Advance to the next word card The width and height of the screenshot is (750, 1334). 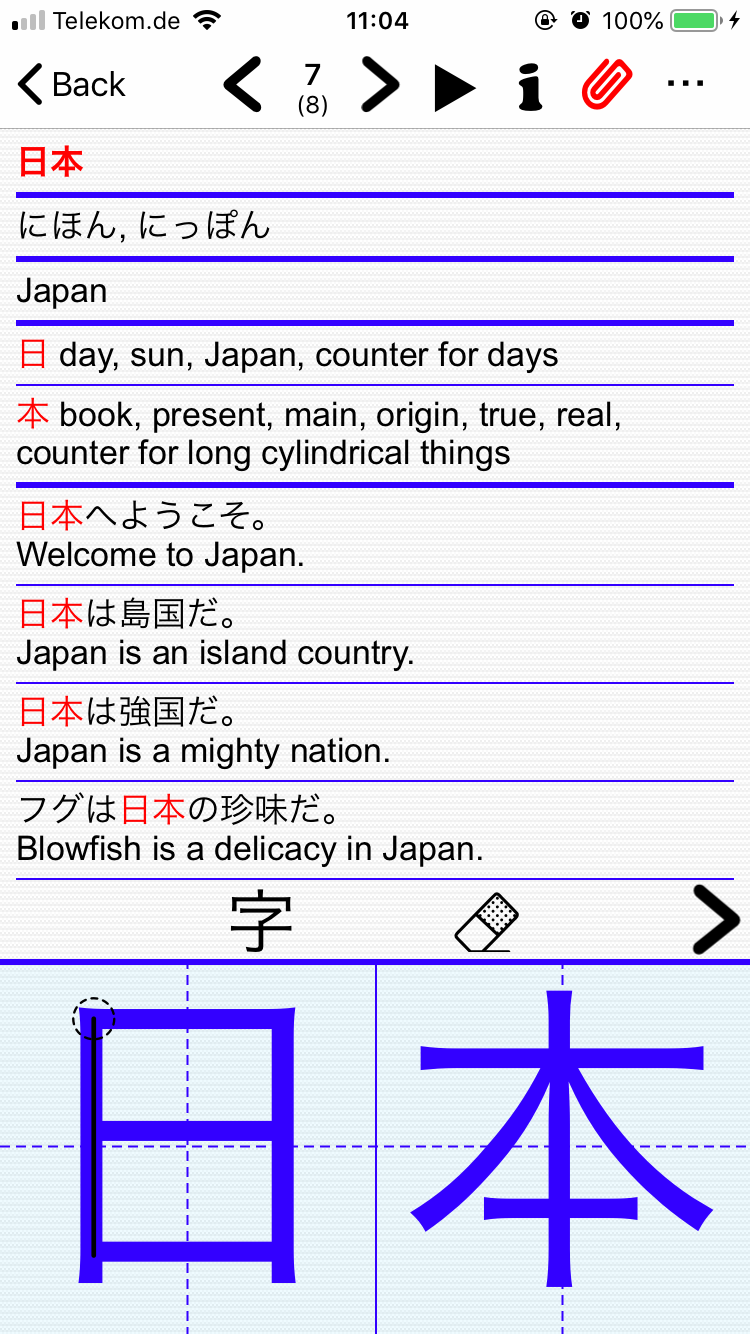pos(380,85)
